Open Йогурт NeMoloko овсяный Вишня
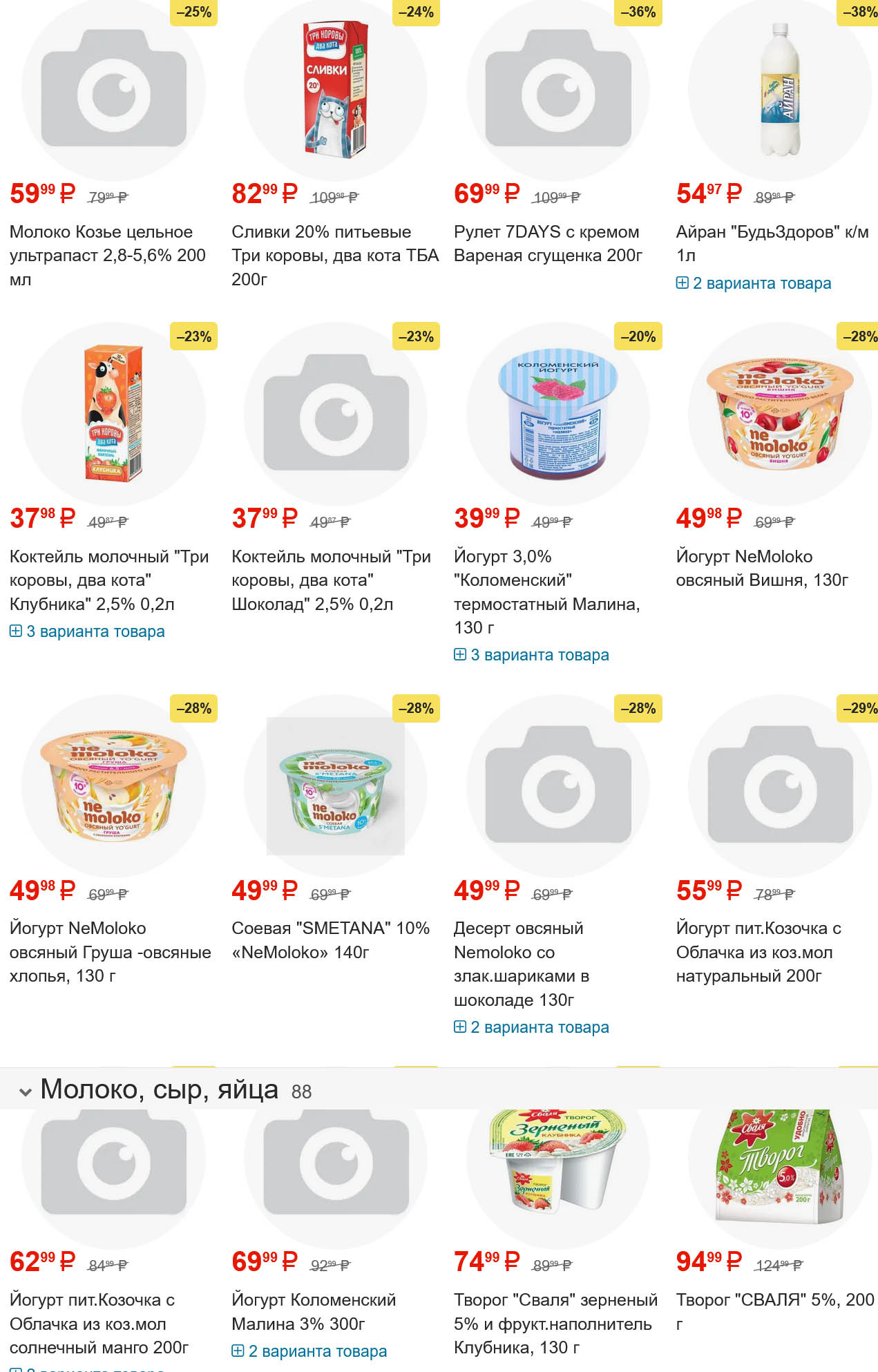878x1372 pixels. 761,568
